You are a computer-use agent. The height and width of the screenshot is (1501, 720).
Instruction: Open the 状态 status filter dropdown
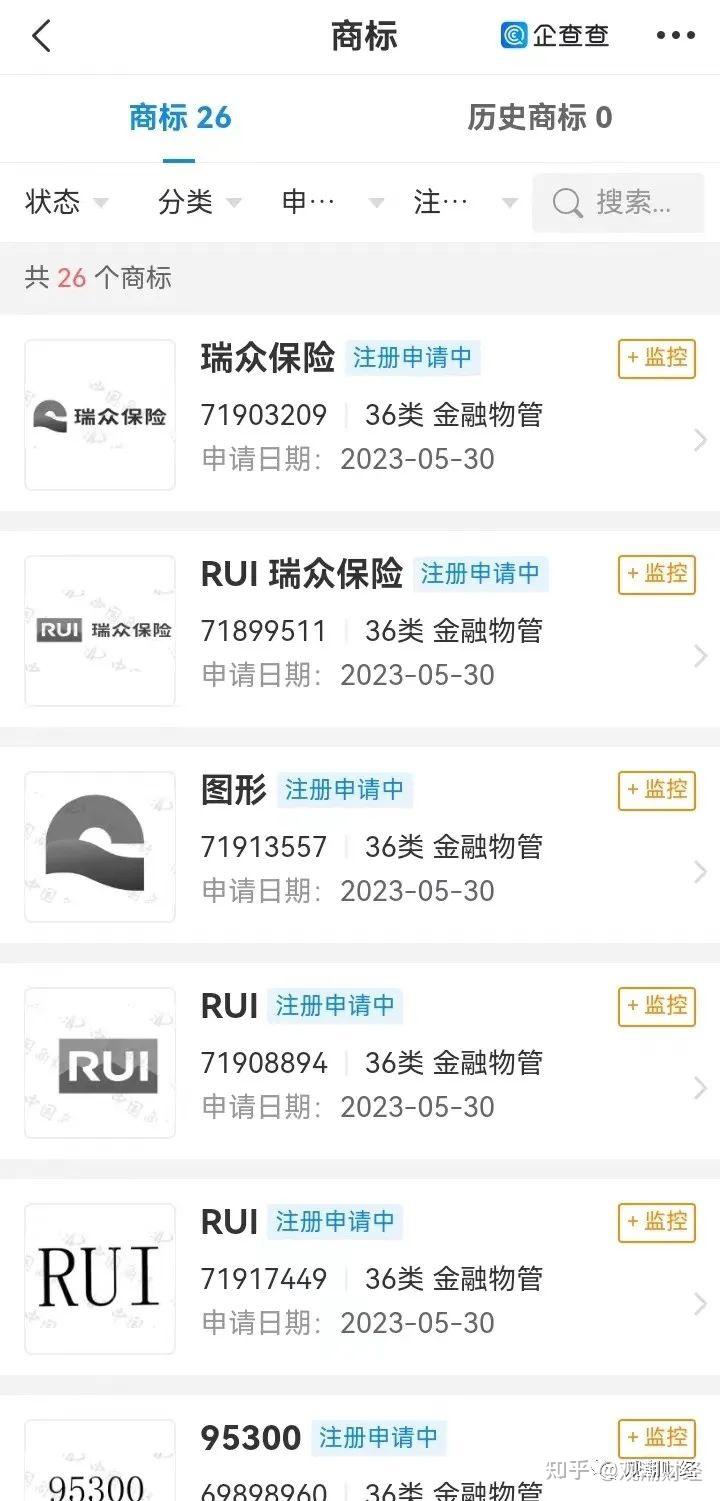point(65,203)
